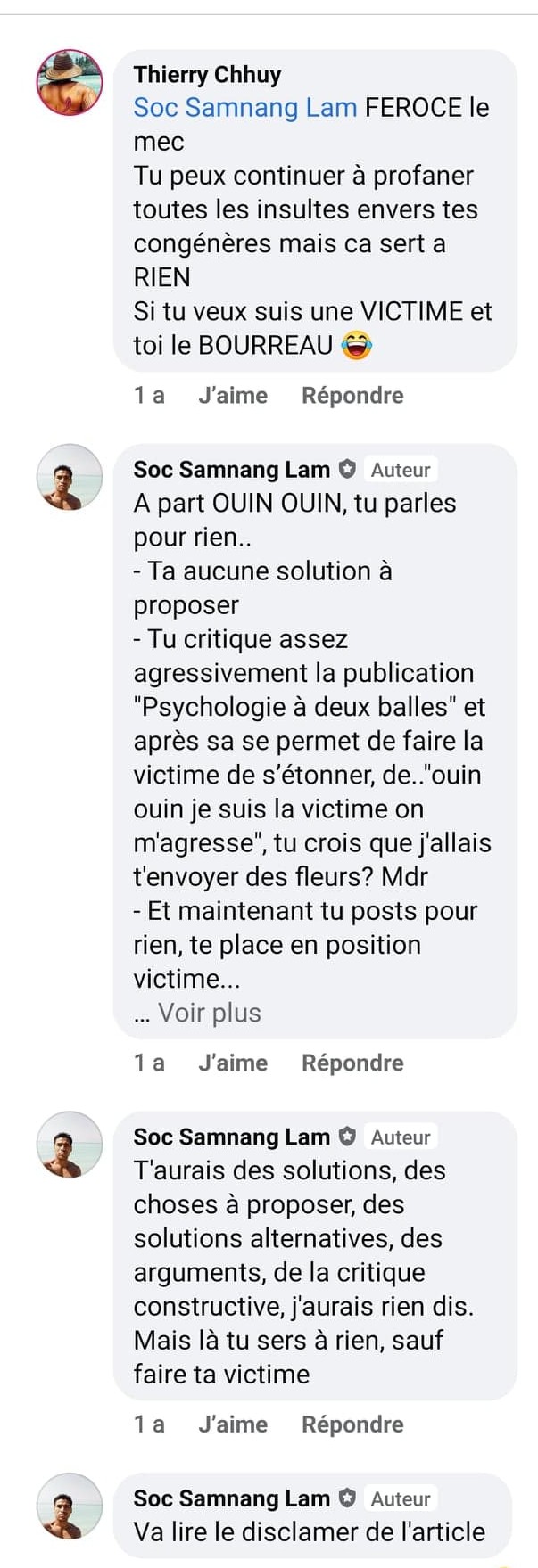Screen dimensions: 538x1568
Task: Open author name on "T'aurais des solutions" comment
Action: coord(231,1137)
